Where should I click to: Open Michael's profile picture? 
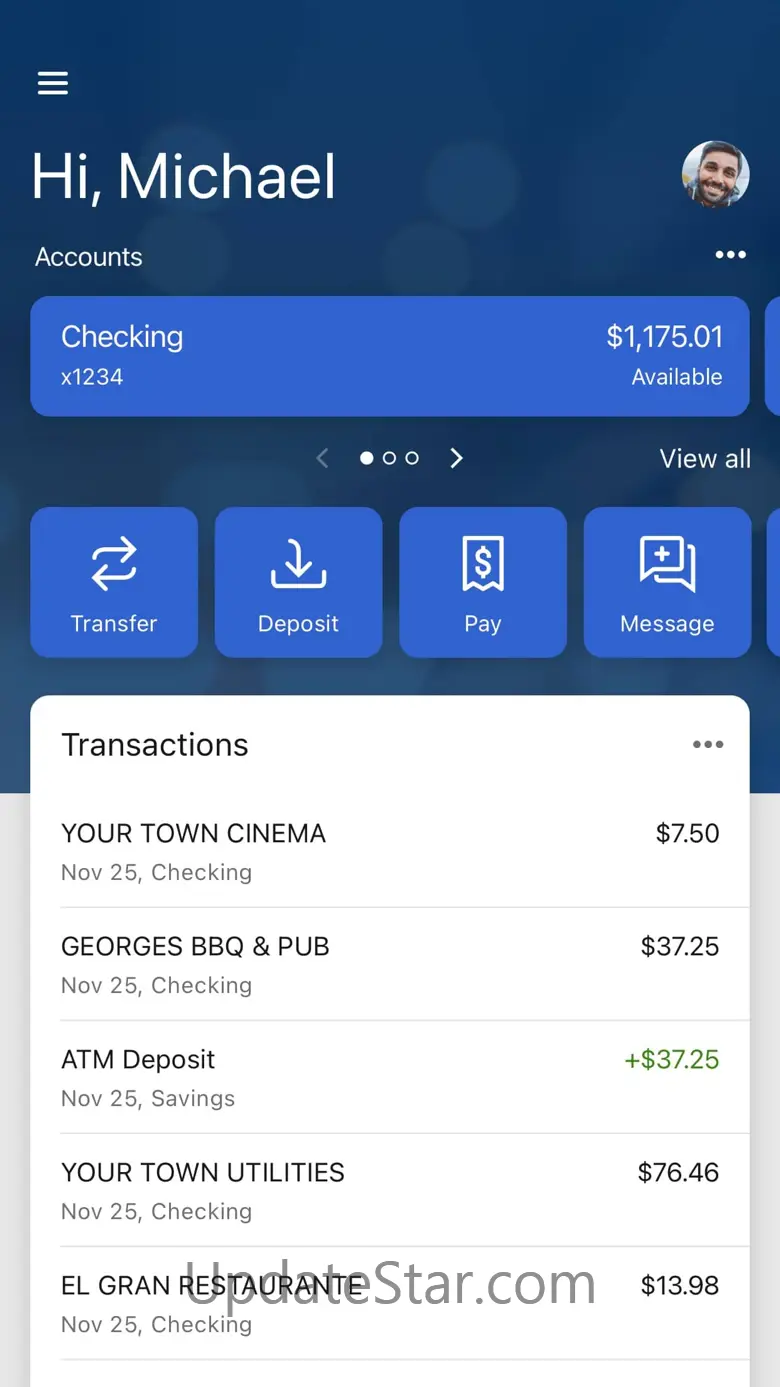pos(716,174)
